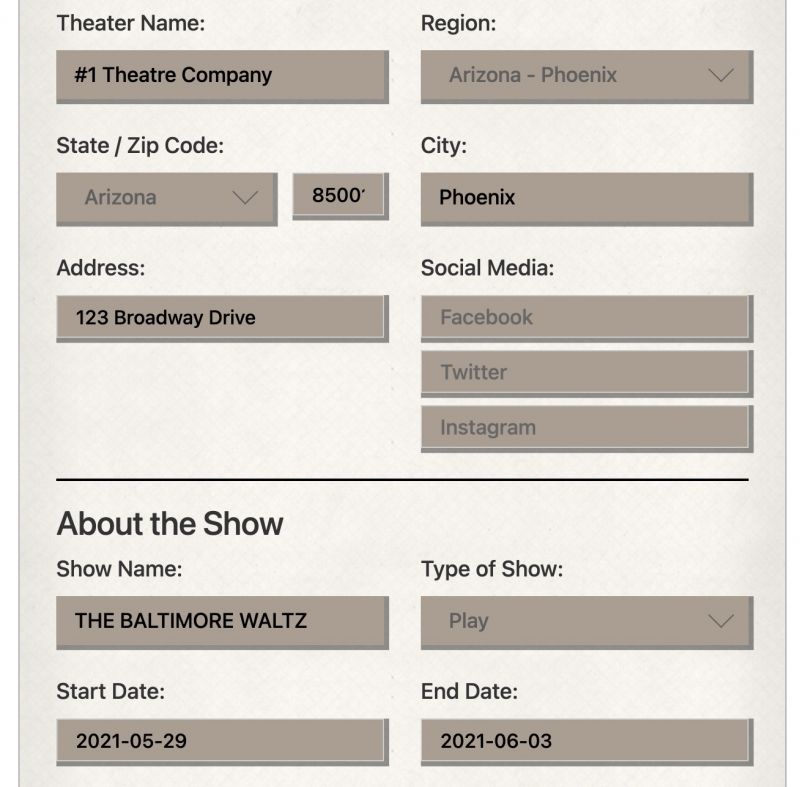
Task: Change the Start Date field
Action: (x=221, y=741)
